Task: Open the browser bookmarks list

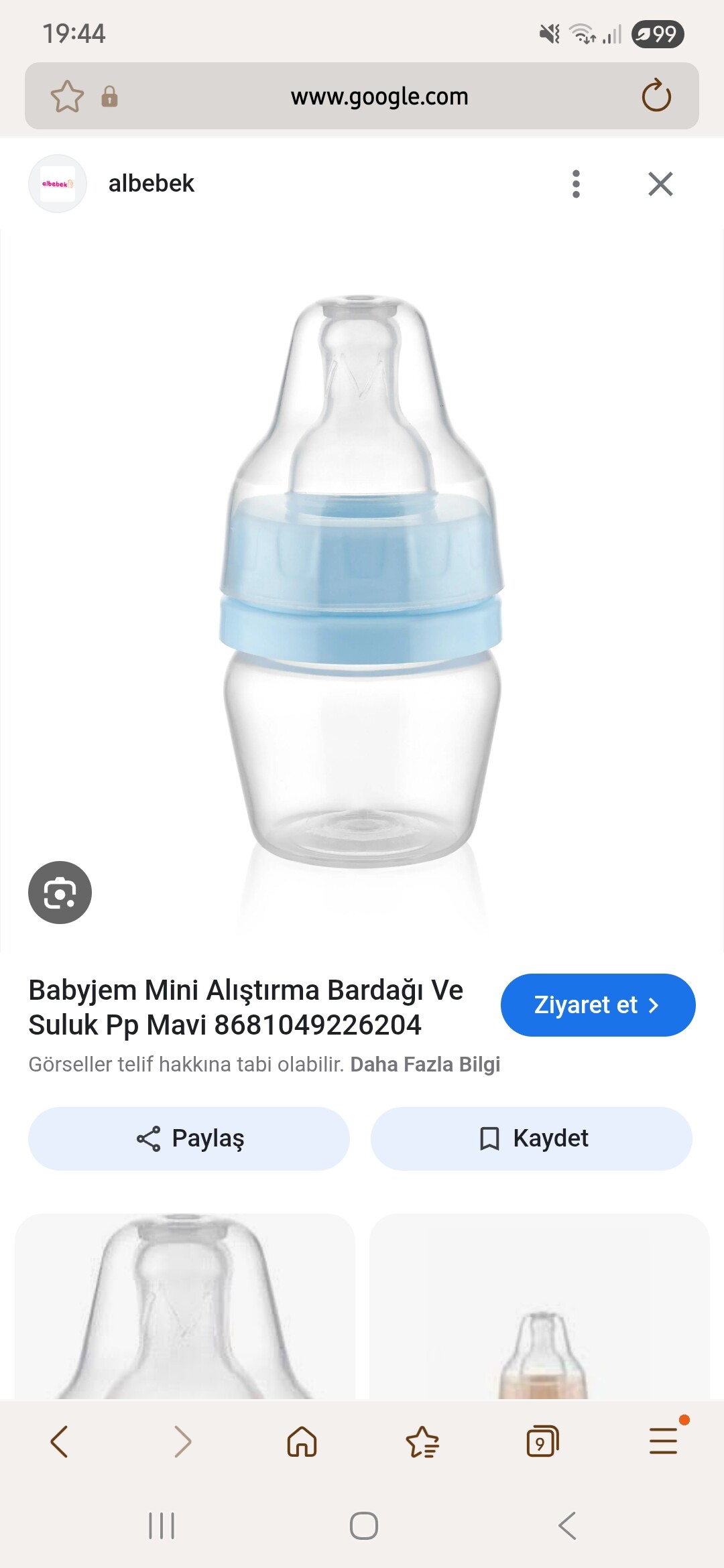Action: coord(422,1441)
